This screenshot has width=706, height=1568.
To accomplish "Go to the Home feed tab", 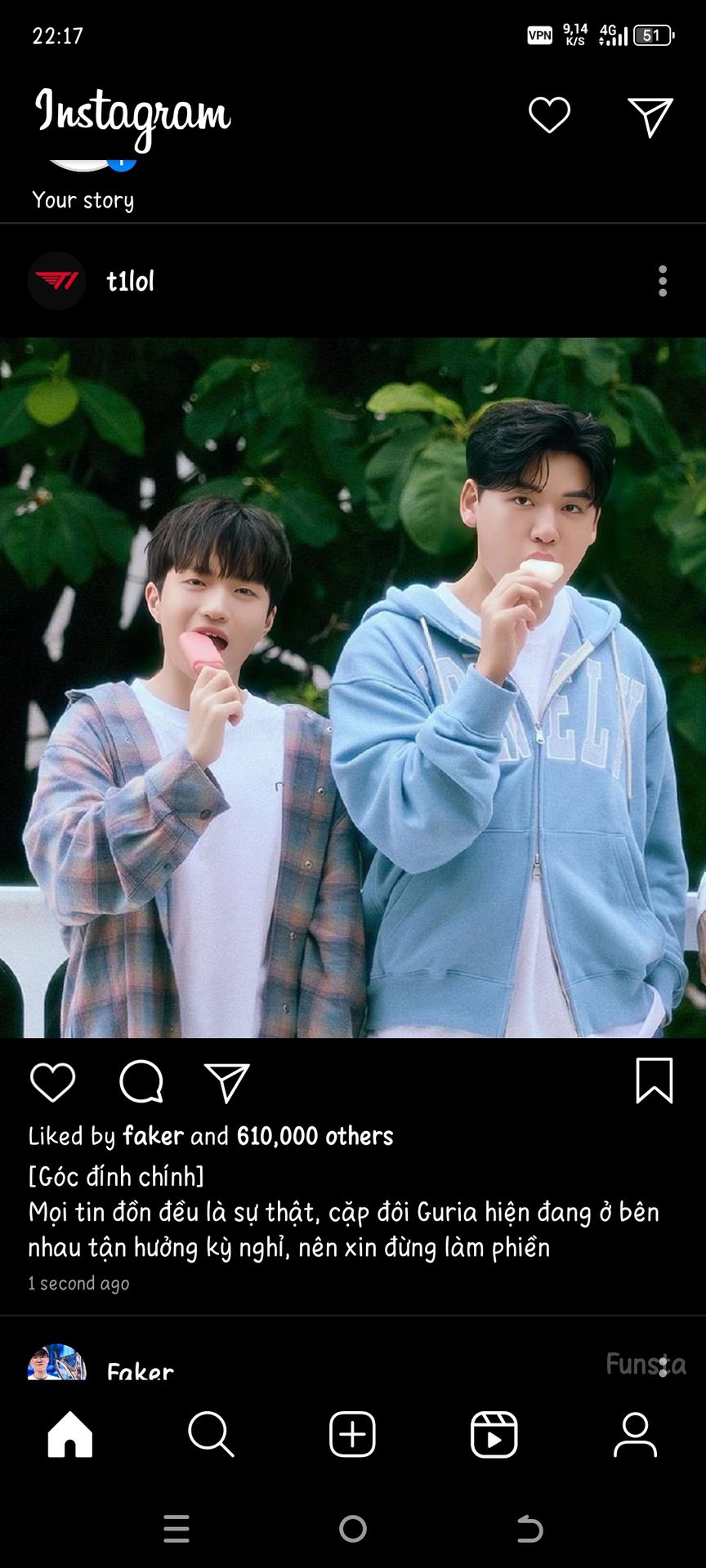I will [x=70, y=1435].
